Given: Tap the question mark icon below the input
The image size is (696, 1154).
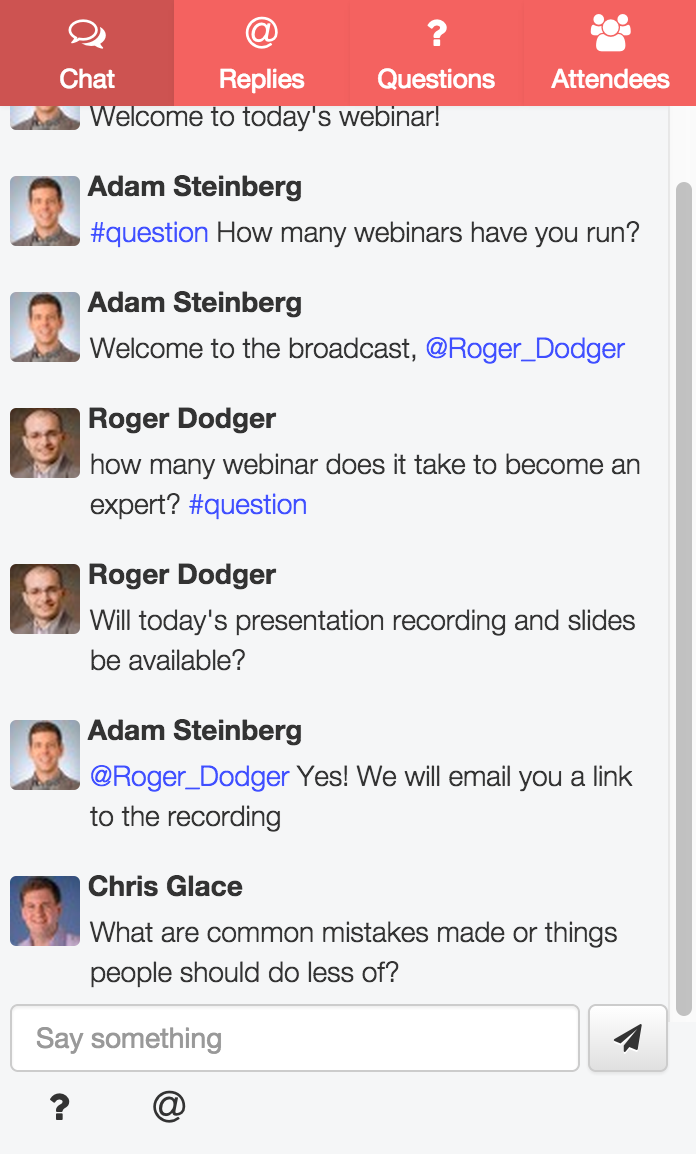Looking at the screenshot, I should coord(60,1107).
